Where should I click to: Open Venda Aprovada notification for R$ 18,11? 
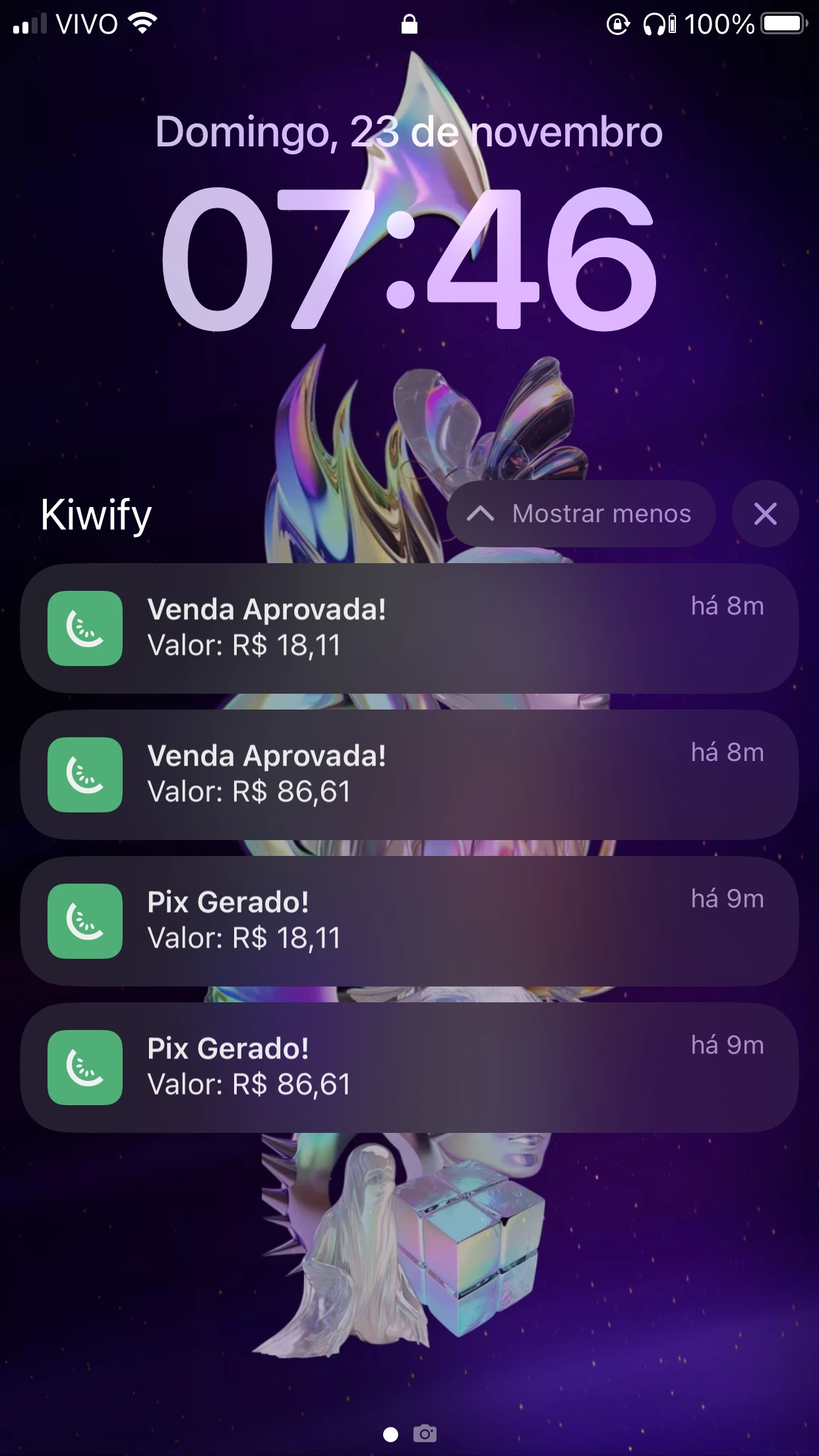(x=409, y=628)
